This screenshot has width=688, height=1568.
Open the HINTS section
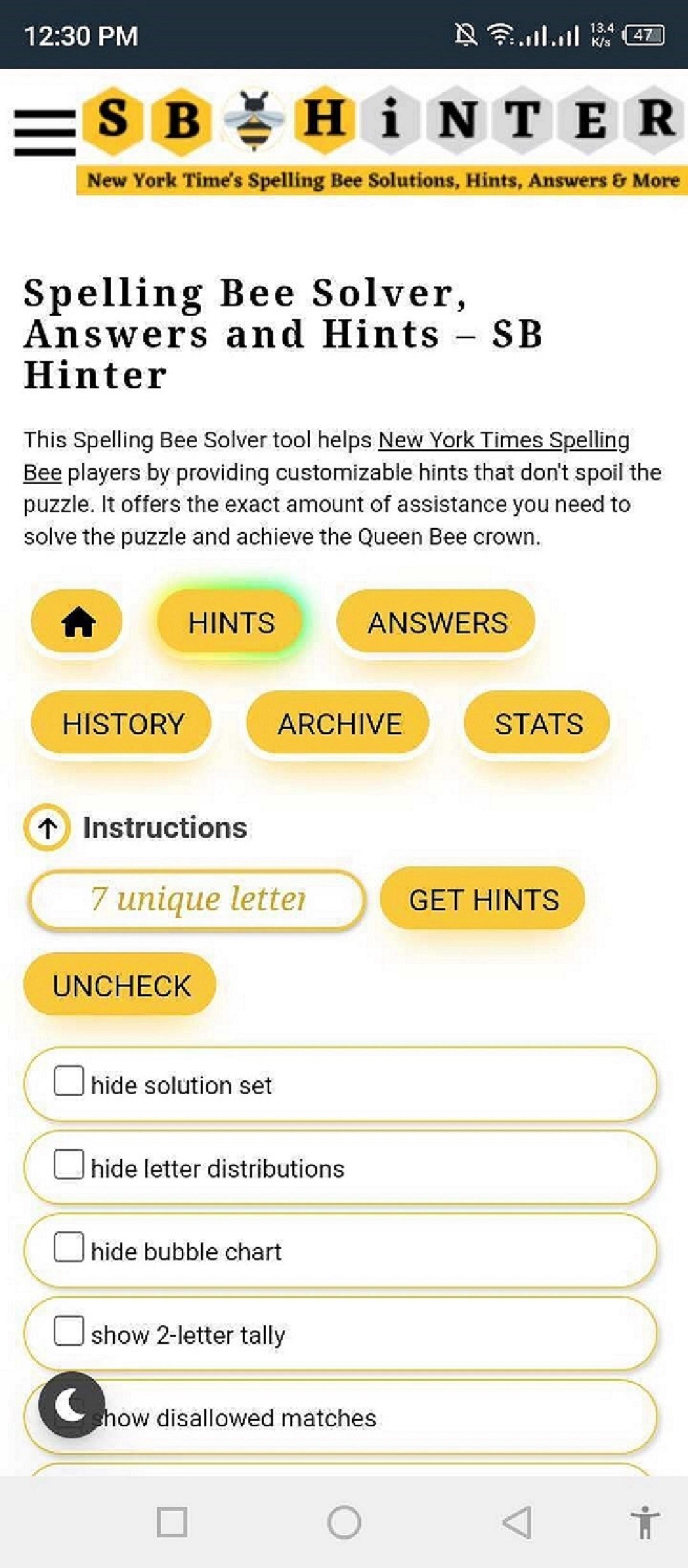(231, 622)
